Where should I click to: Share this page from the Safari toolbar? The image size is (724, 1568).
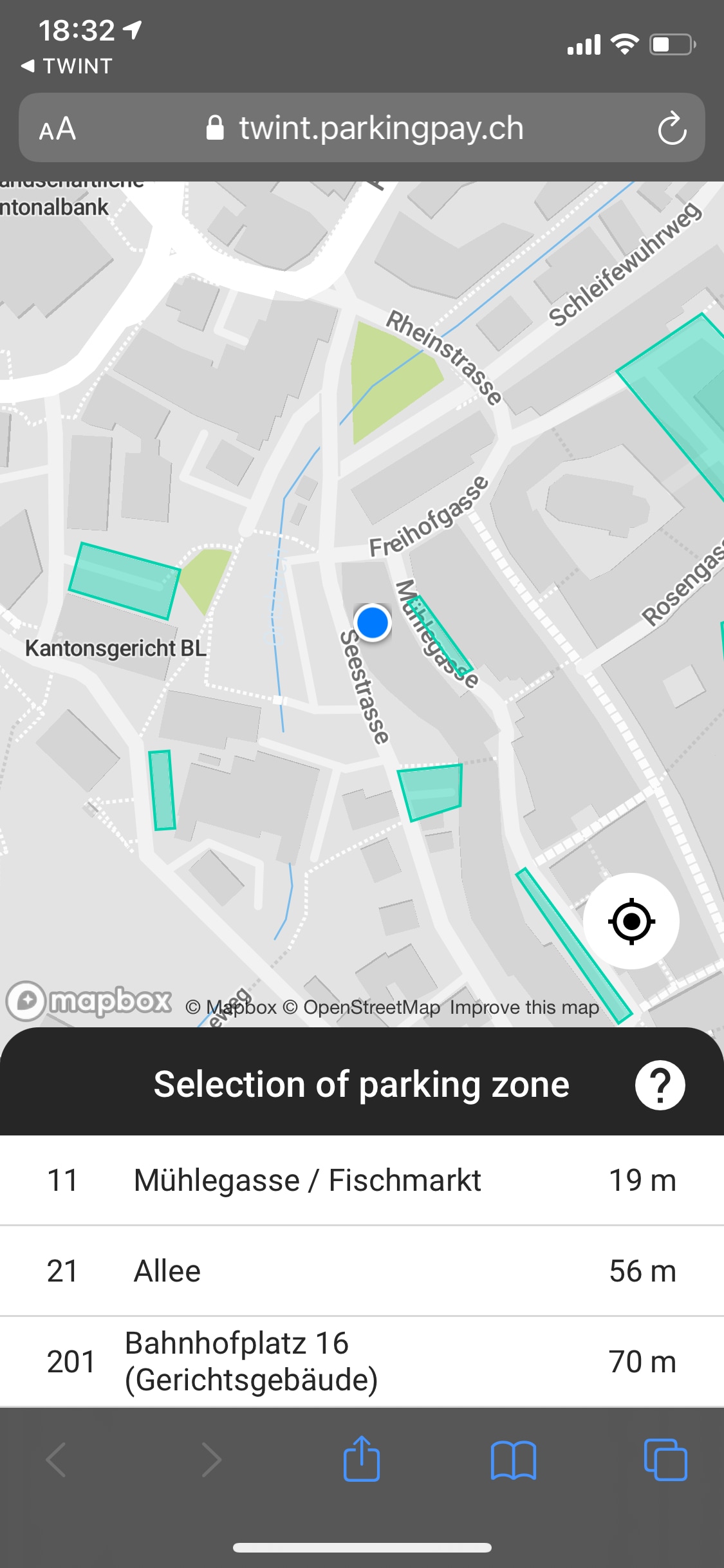click(x=362, y=1460)
